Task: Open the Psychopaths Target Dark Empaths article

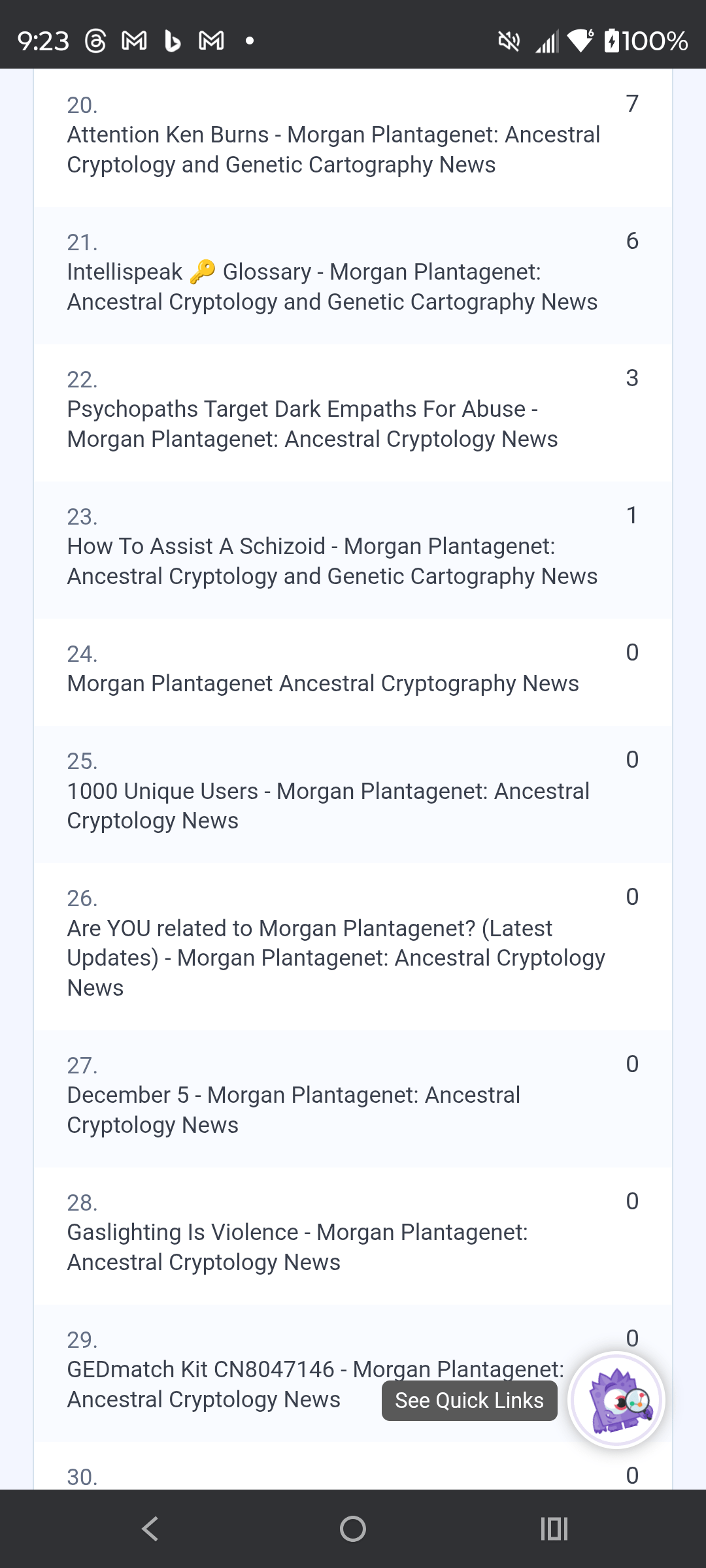Action: 312,423
